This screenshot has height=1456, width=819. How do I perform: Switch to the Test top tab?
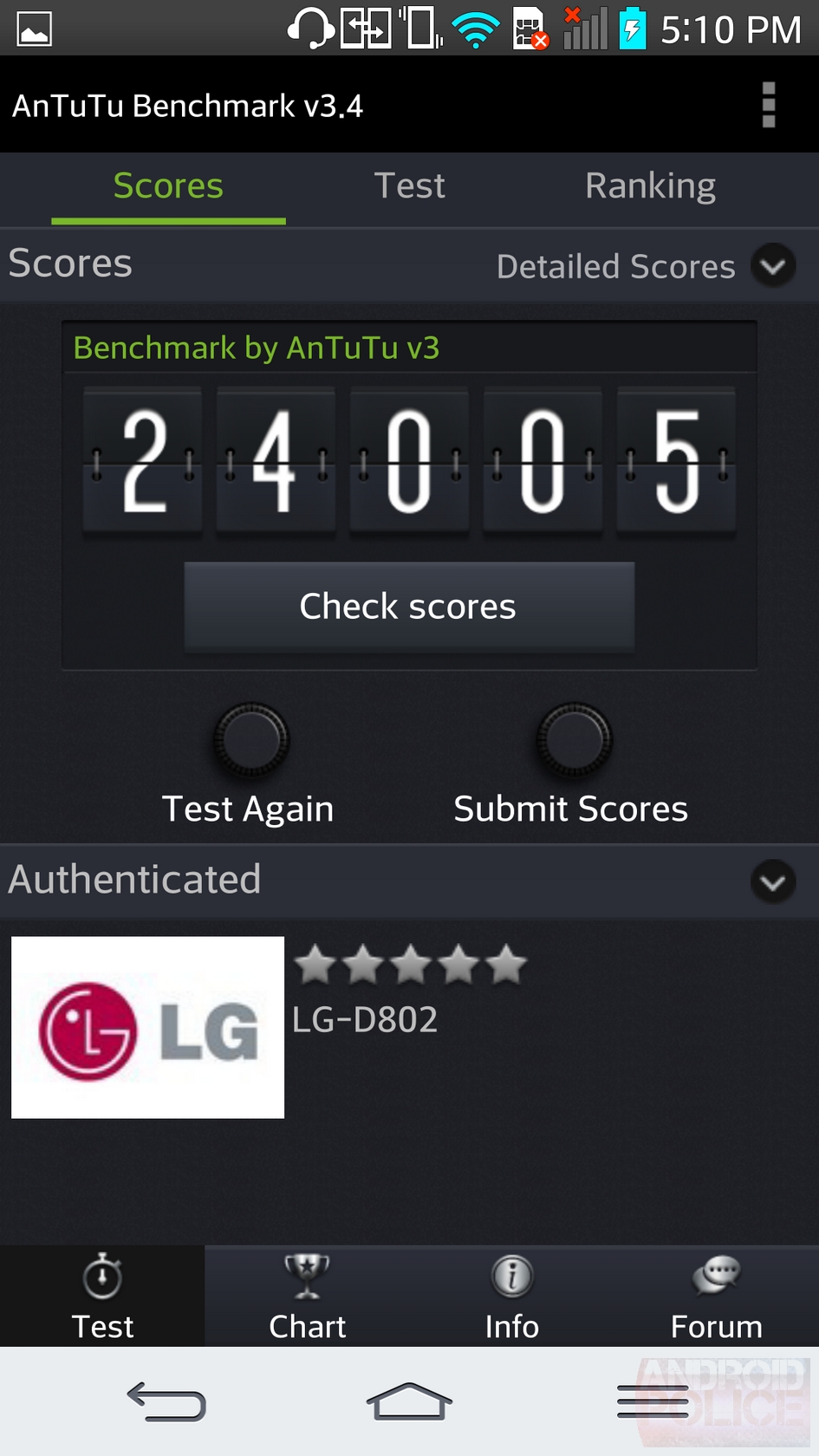(x=409, y=186)
